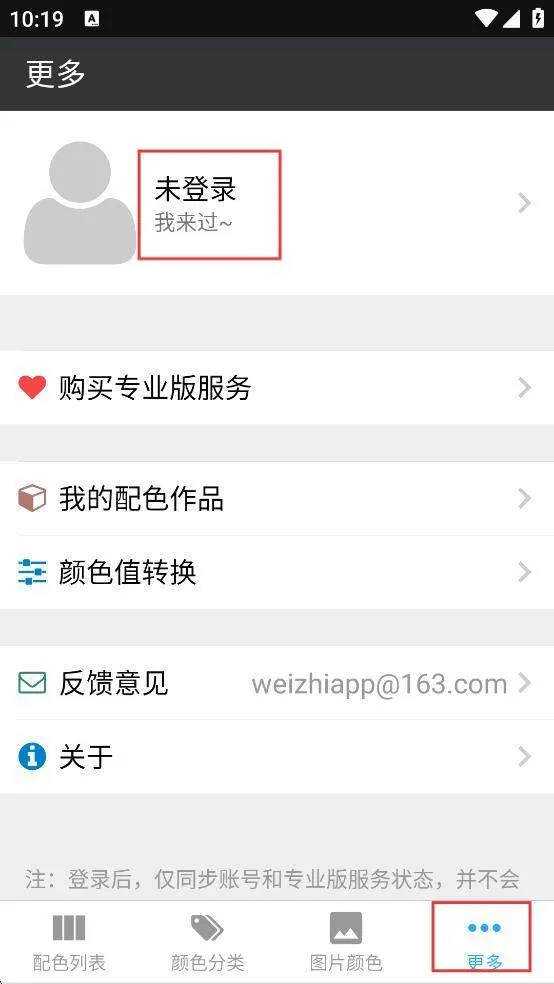Open 我的配色作品

coord(277,498)
